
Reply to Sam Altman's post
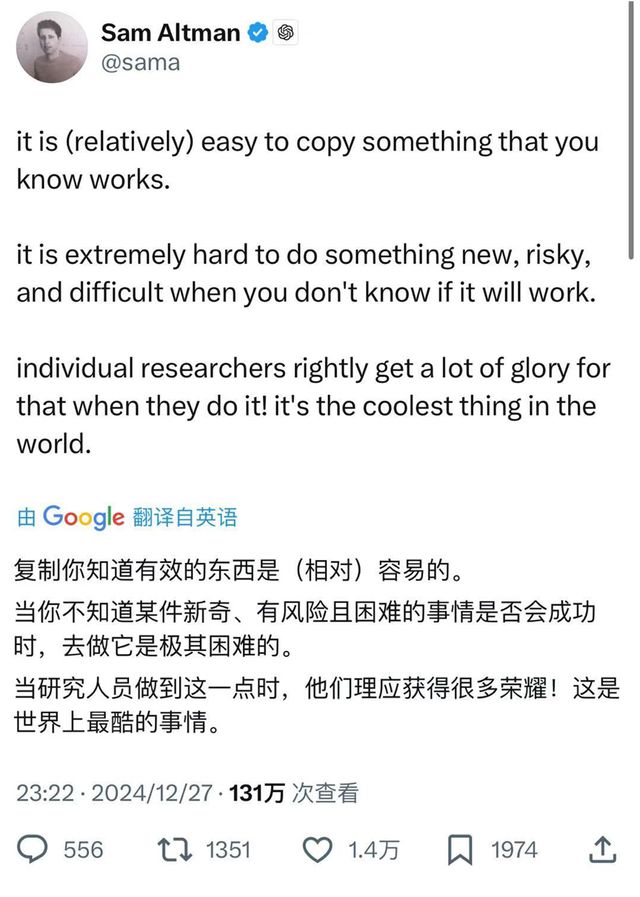[34, 849]
